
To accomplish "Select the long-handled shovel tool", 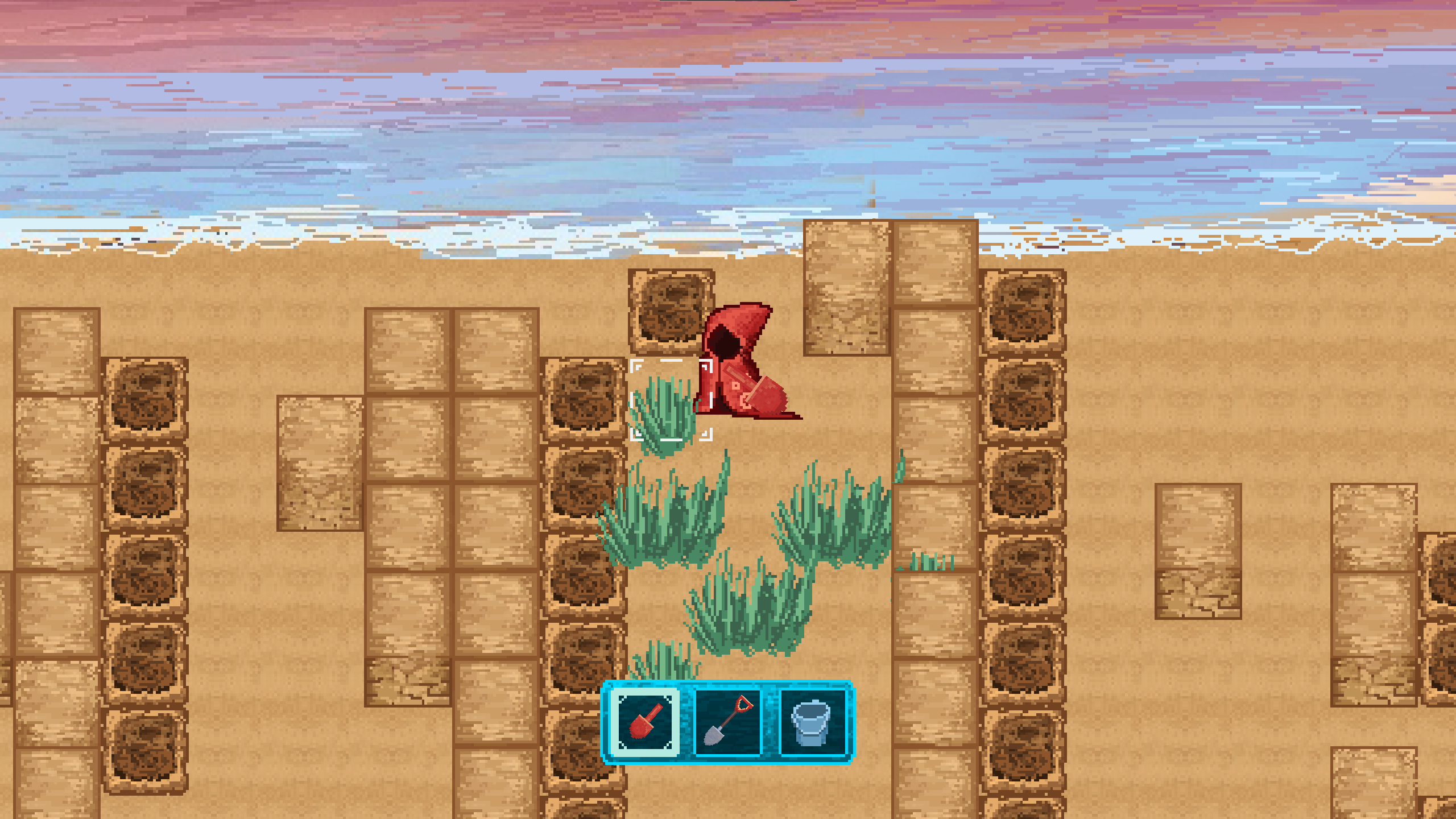I will coord(728,722).
